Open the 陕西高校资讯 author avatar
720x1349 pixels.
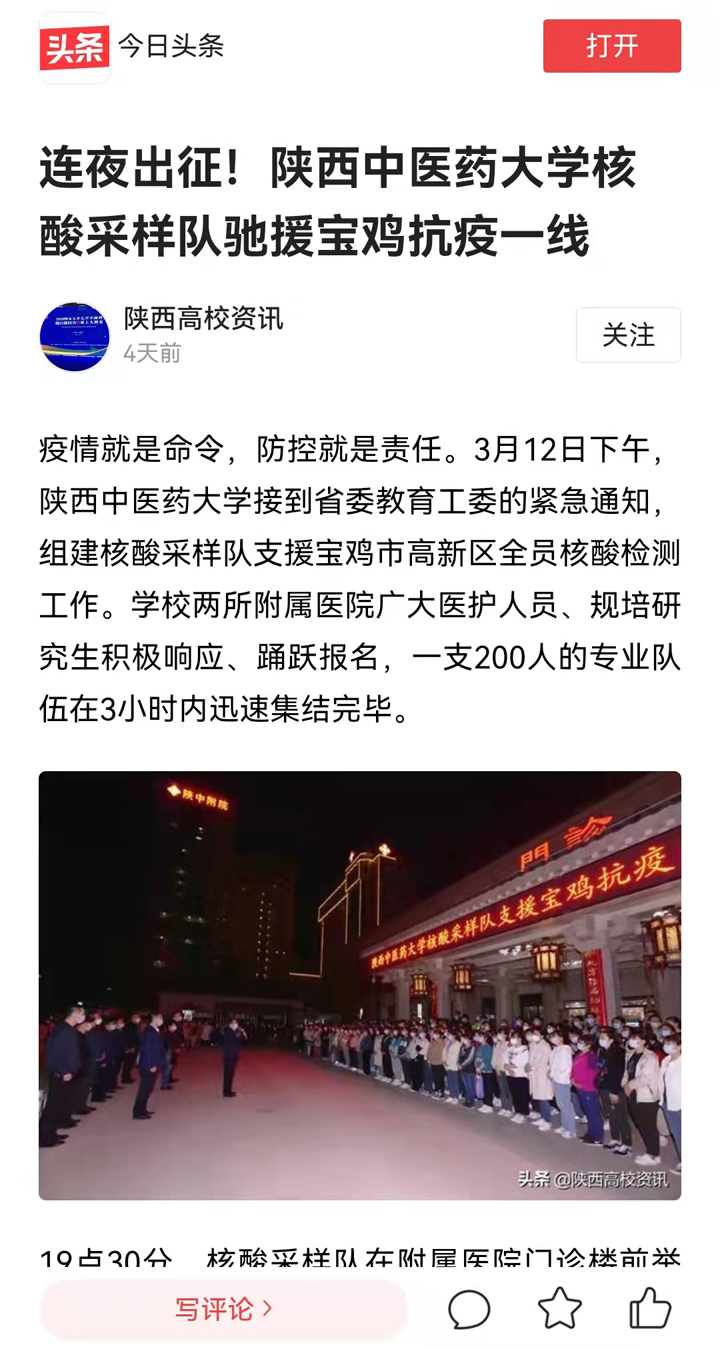point(74,337)
